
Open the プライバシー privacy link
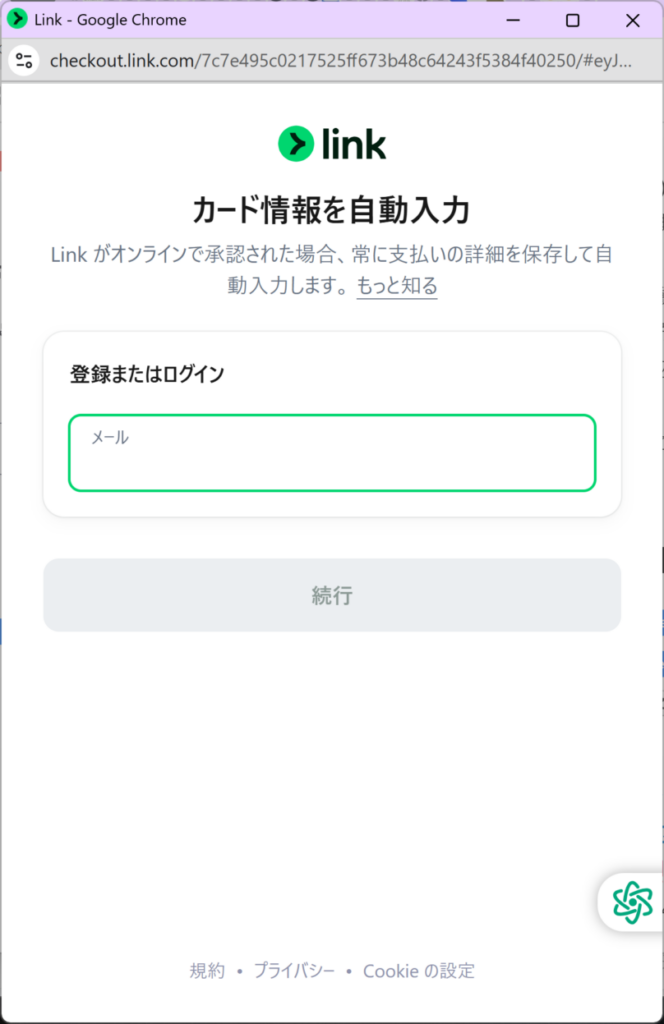tap(293, 970)
